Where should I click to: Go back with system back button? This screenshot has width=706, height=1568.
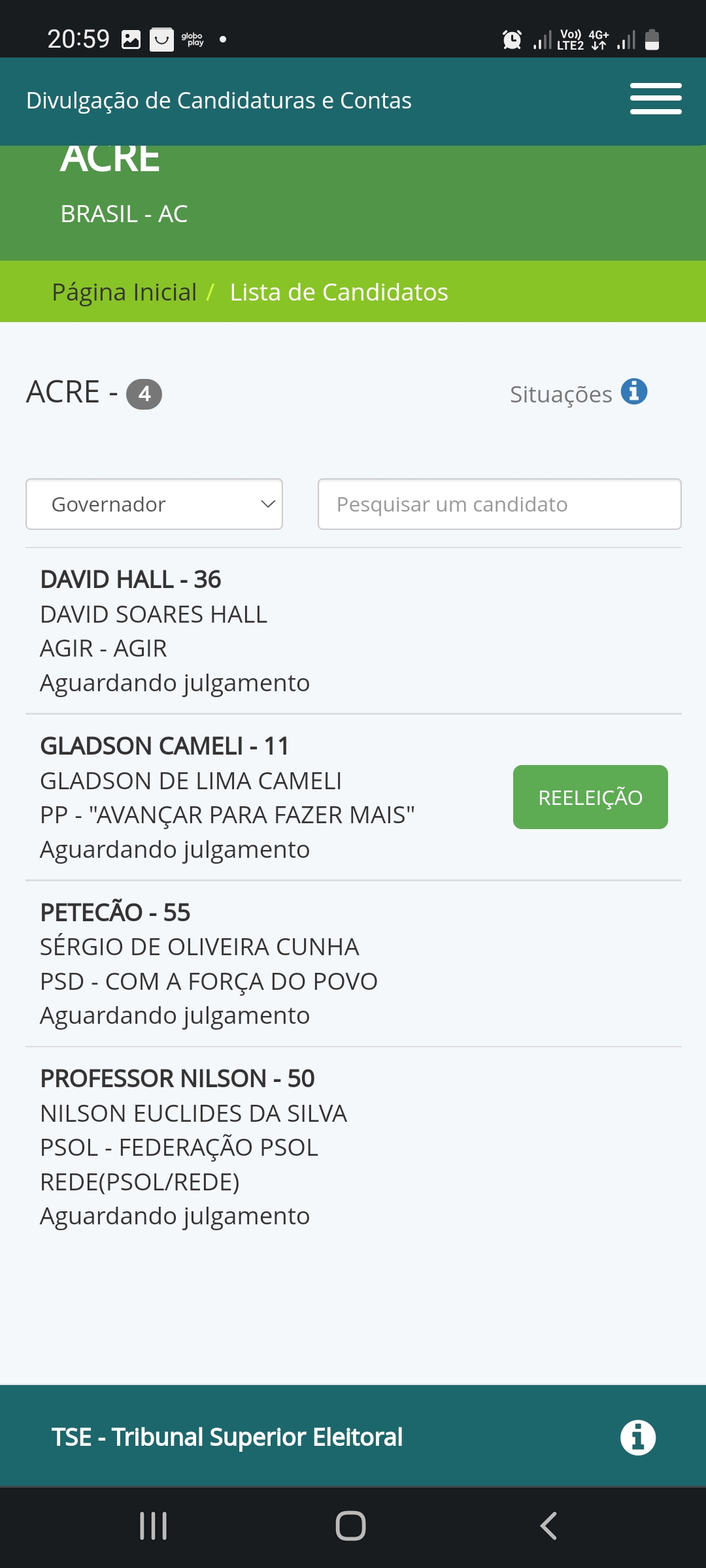[x=548, y=1526]
